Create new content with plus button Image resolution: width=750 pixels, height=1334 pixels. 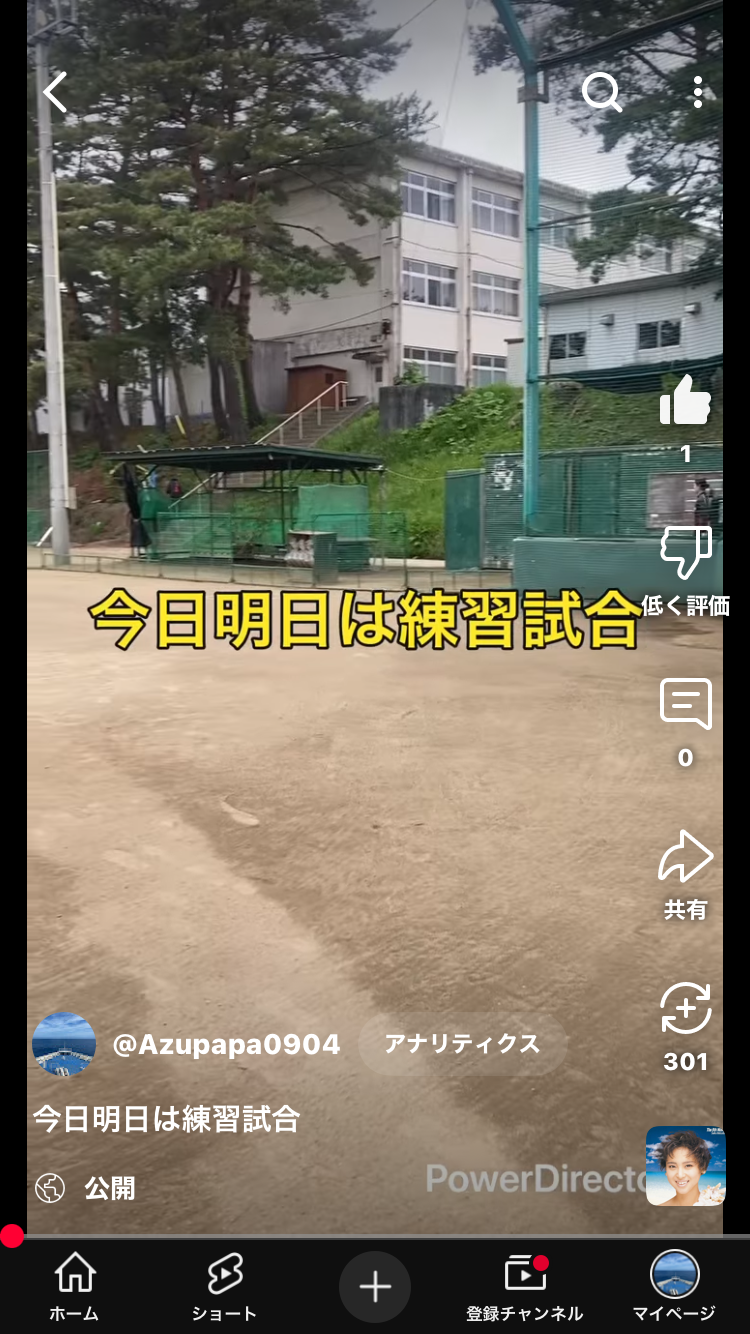click(375, 1286)
